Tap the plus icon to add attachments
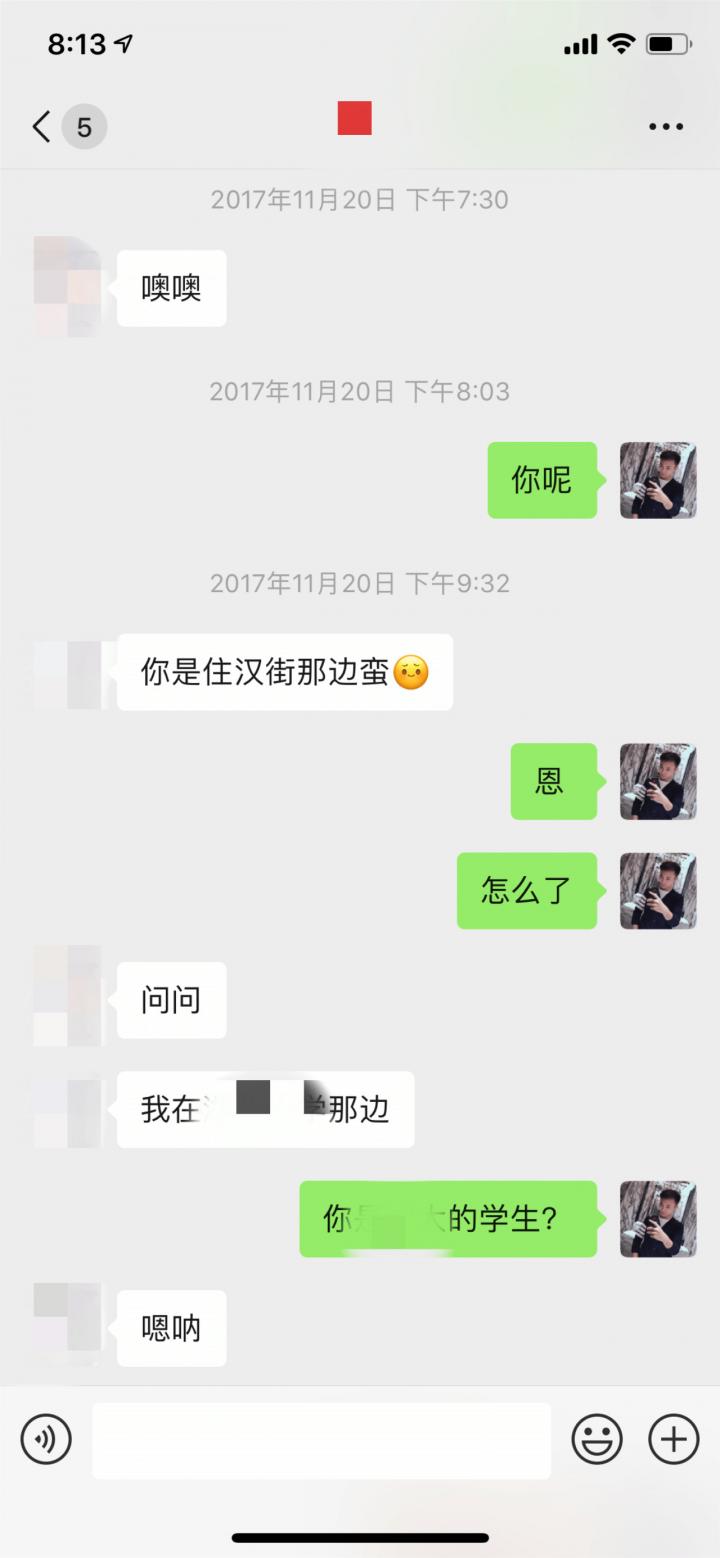The image size is (720, 1558). (x=672, y=1440)
